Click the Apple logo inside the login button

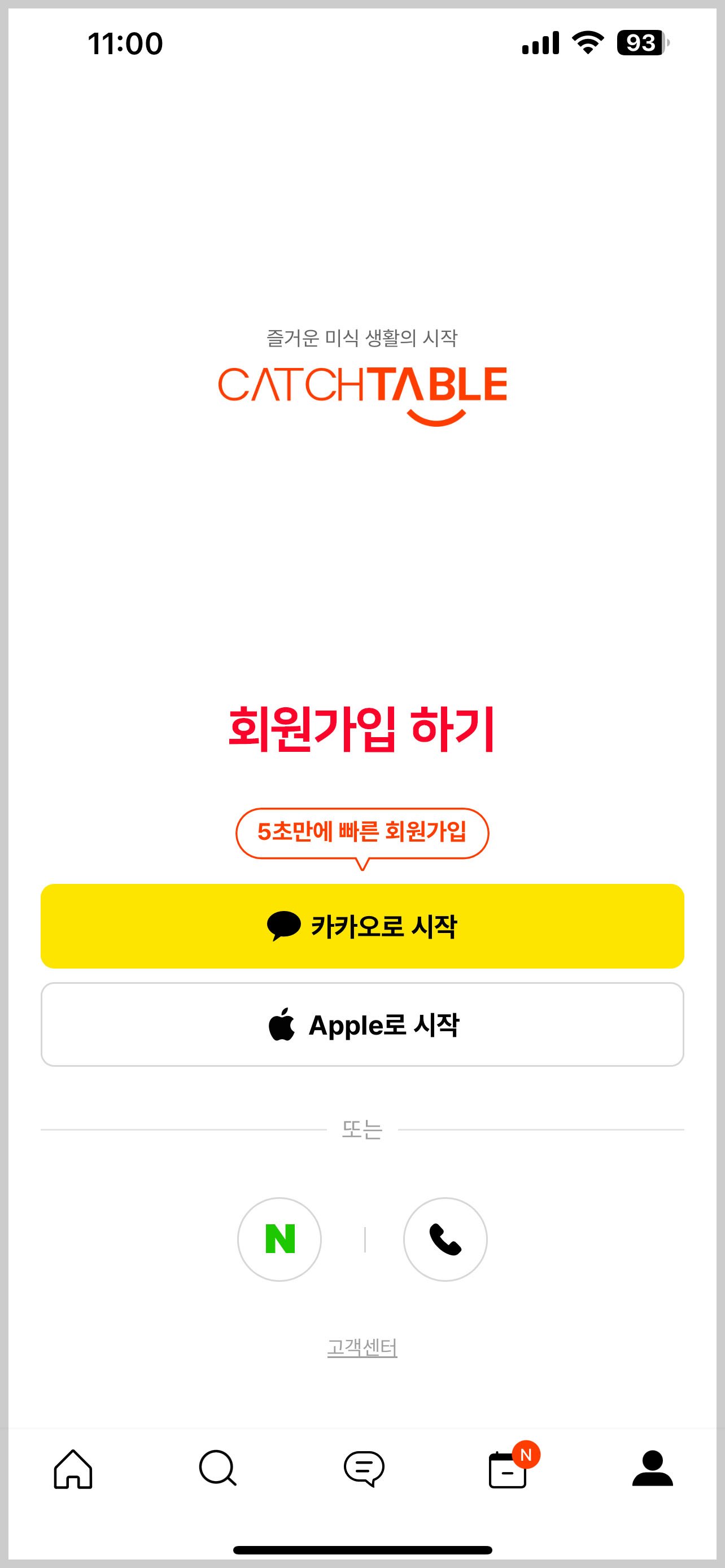coord(282,1024)
